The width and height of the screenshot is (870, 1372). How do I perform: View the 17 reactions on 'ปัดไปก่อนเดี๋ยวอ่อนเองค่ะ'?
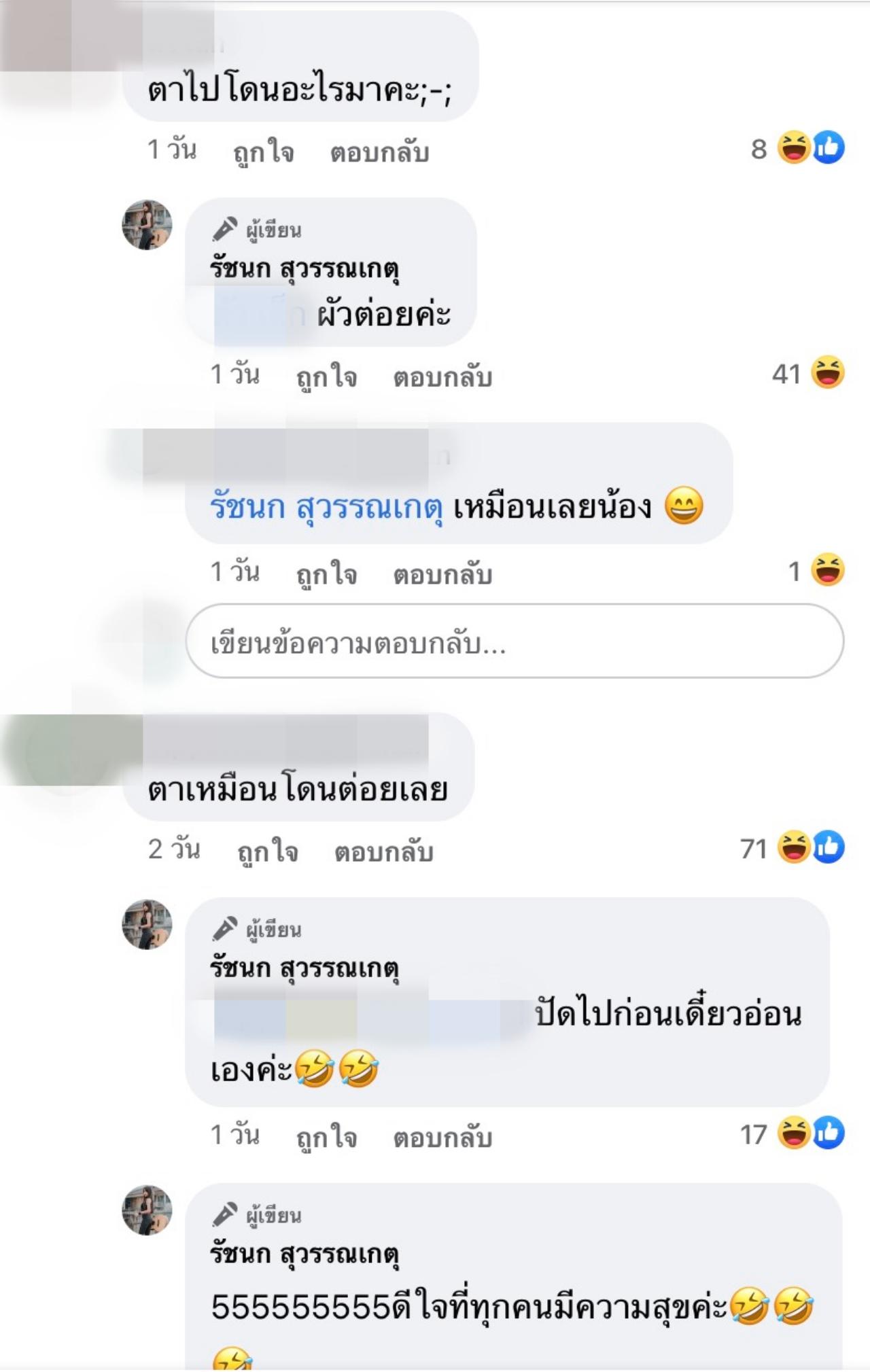[x=793, y=1133]
